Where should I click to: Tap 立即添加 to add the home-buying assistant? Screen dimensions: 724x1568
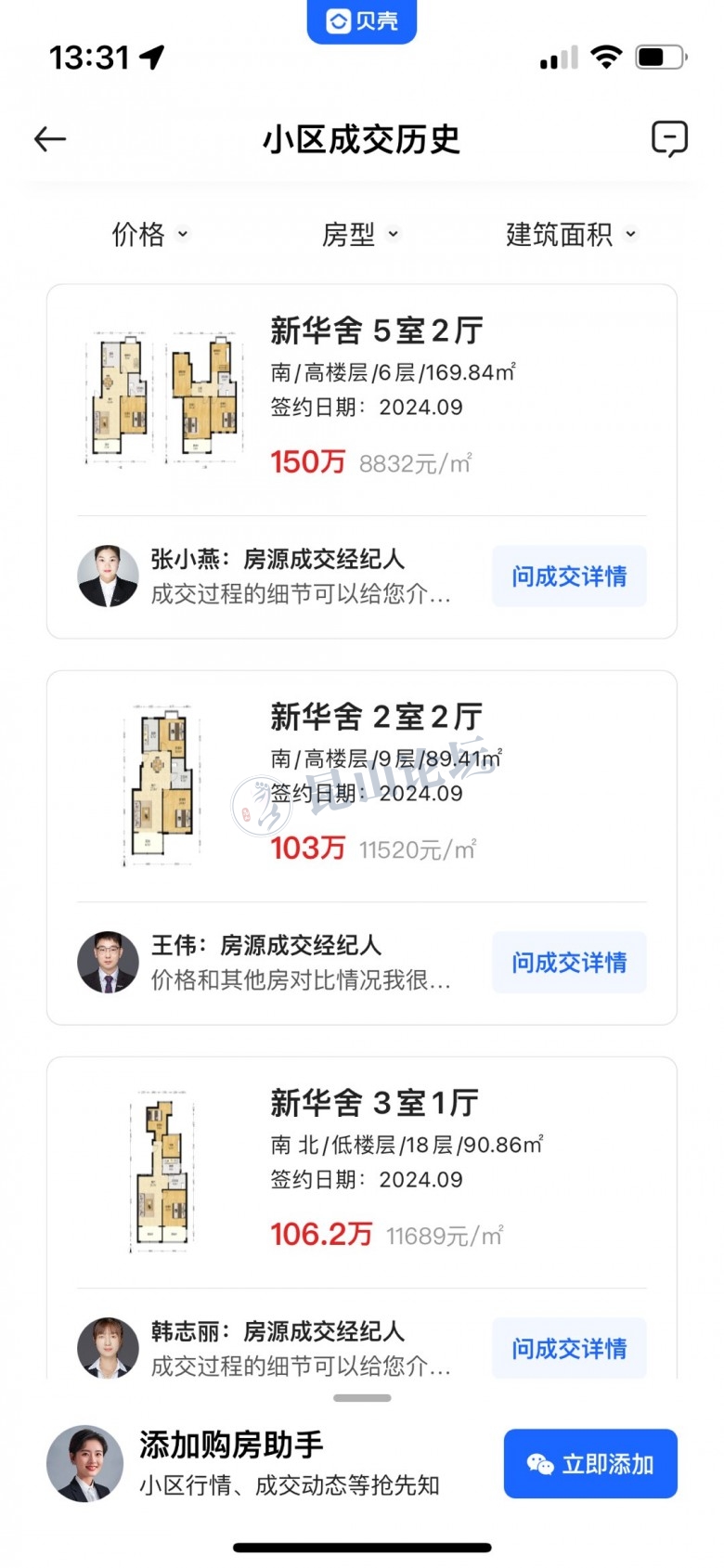click(x=590, y=1464)
